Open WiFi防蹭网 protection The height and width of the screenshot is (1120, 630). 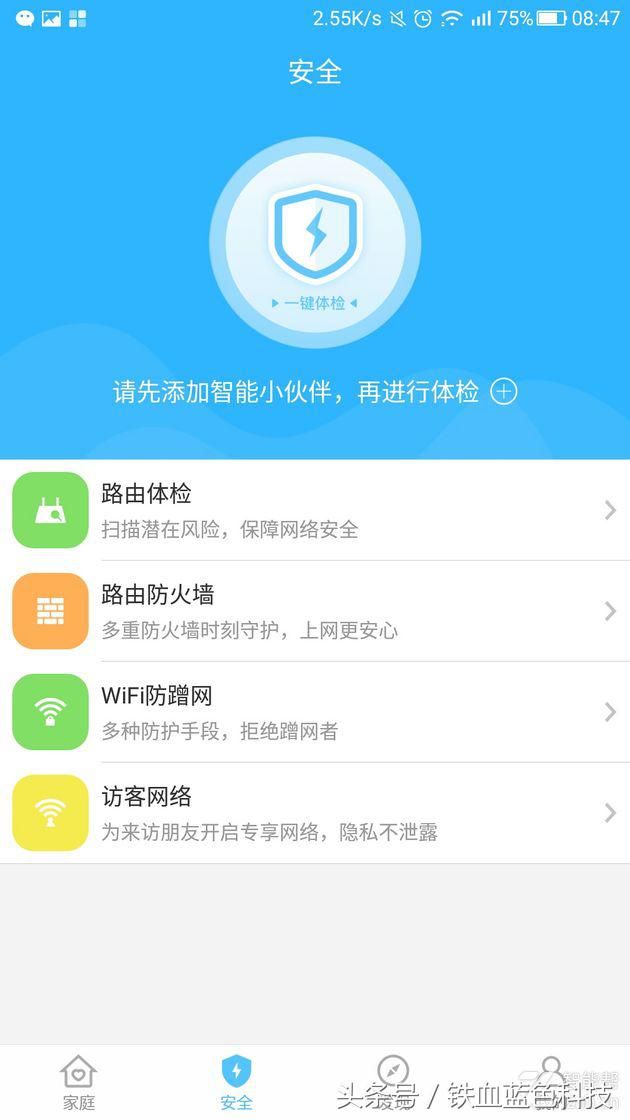pos(315,711)
